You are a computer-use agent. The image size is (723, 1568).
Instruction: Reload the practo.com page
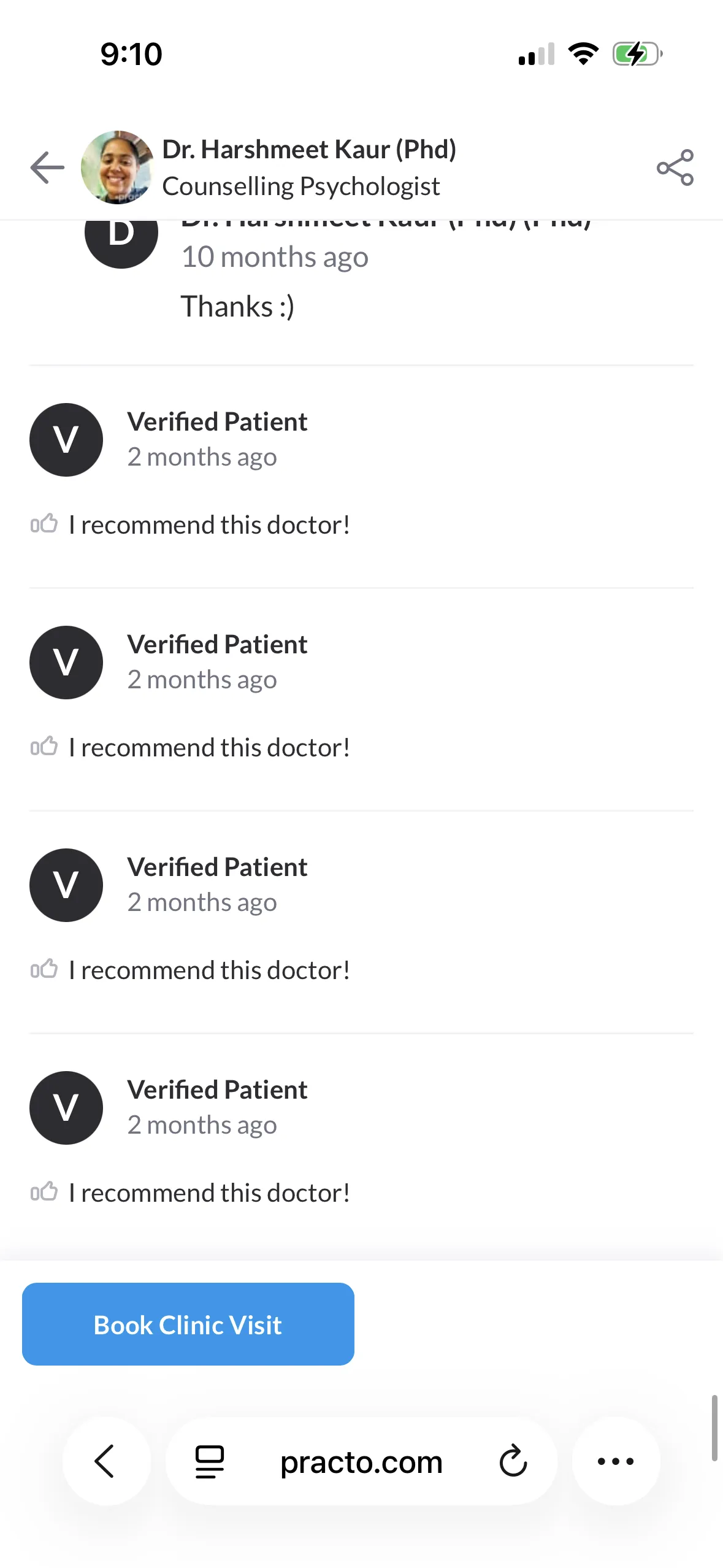pos(513,1461)
